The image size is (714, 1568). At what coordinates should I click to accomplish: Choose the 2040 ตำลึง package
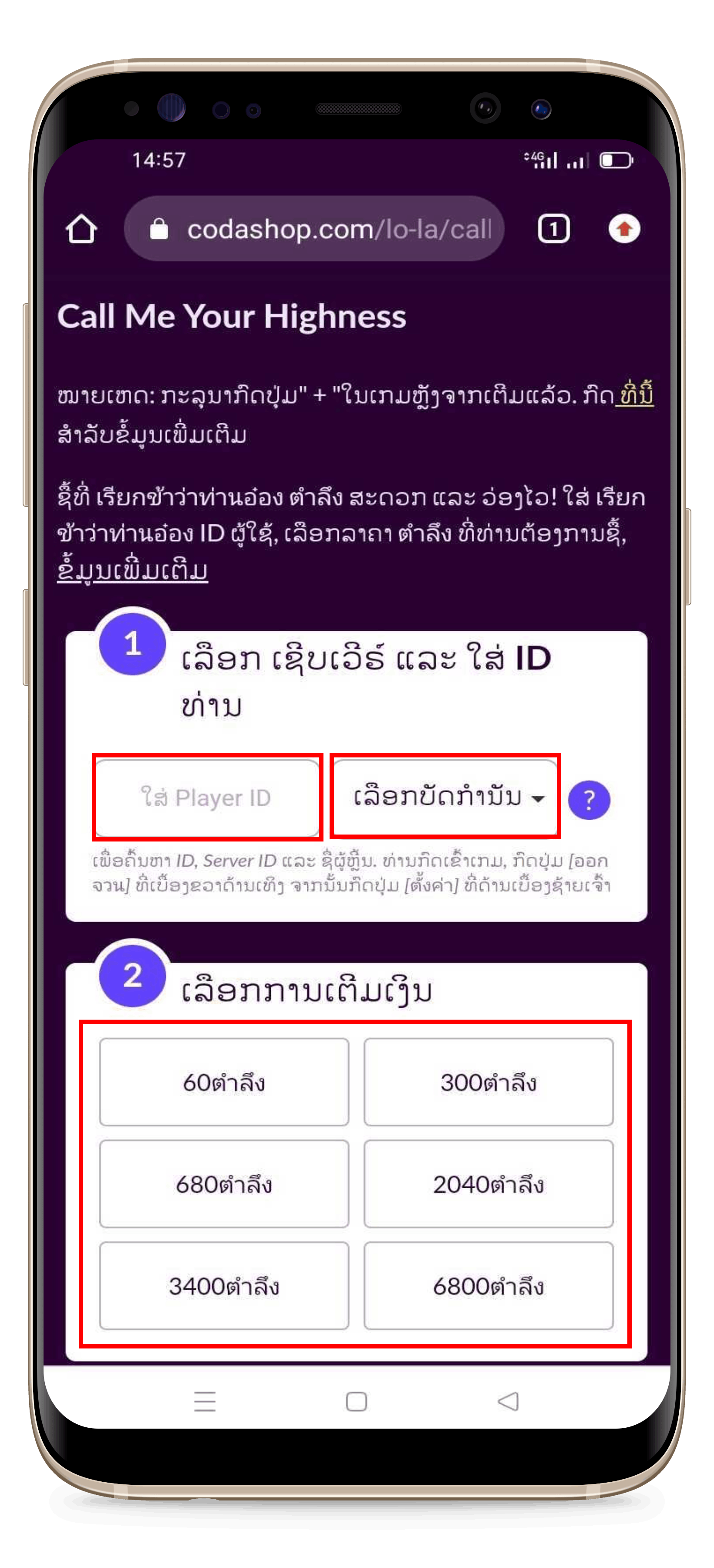coord(488,1184)
